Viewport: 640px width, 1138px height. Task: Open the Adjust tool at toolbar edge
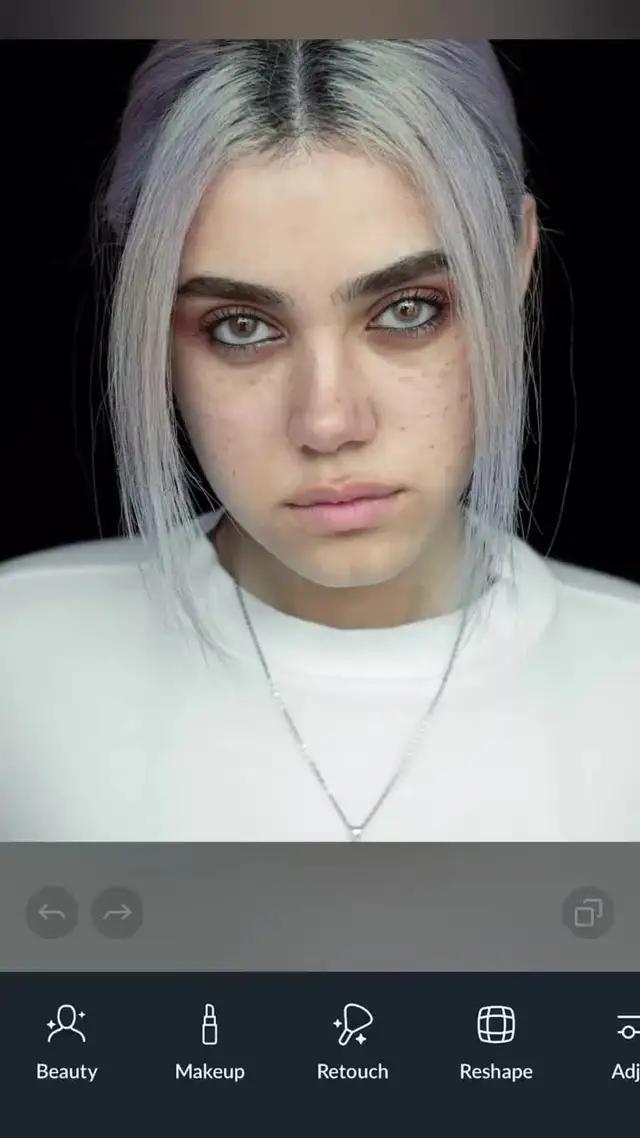point(626,1043)
